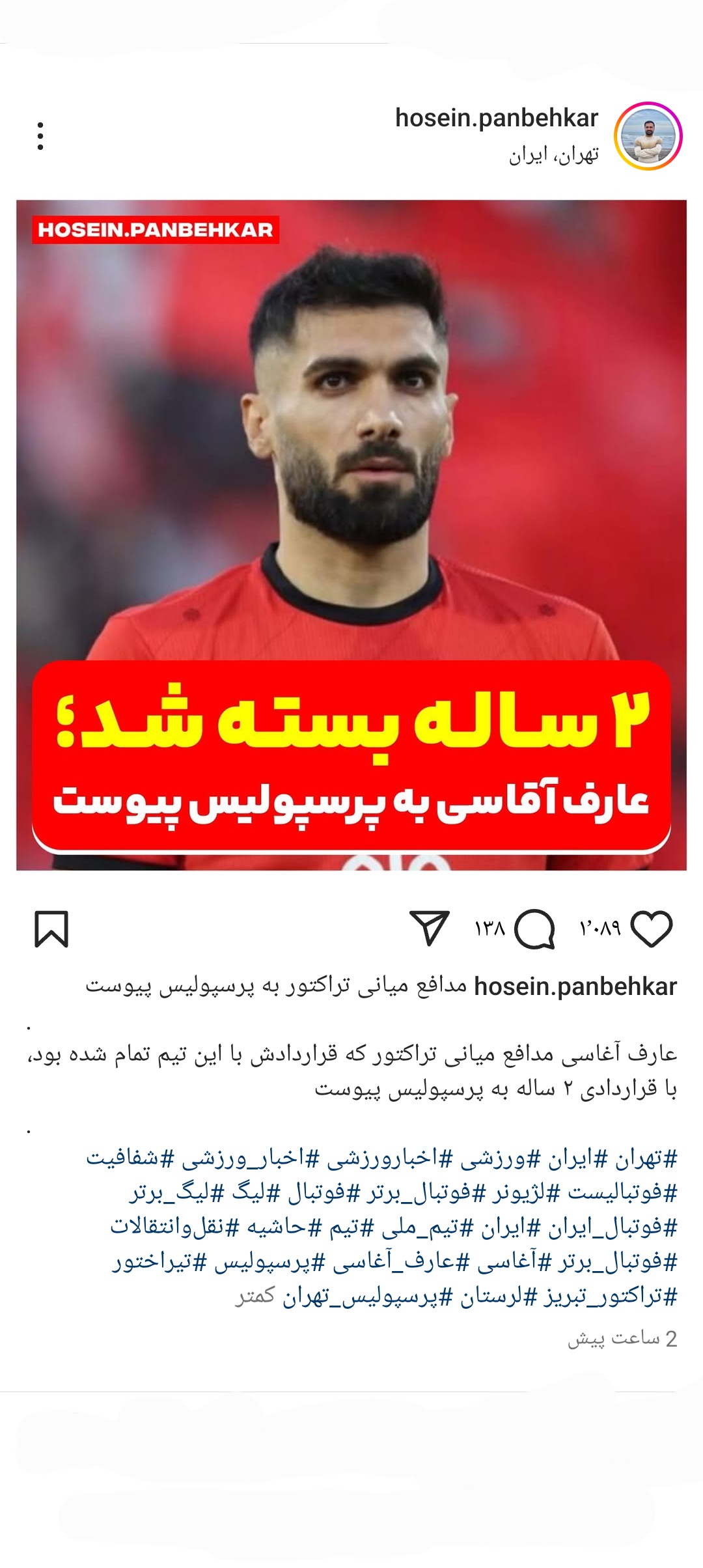Open hosein.panbehkar username in the caption

575,987
